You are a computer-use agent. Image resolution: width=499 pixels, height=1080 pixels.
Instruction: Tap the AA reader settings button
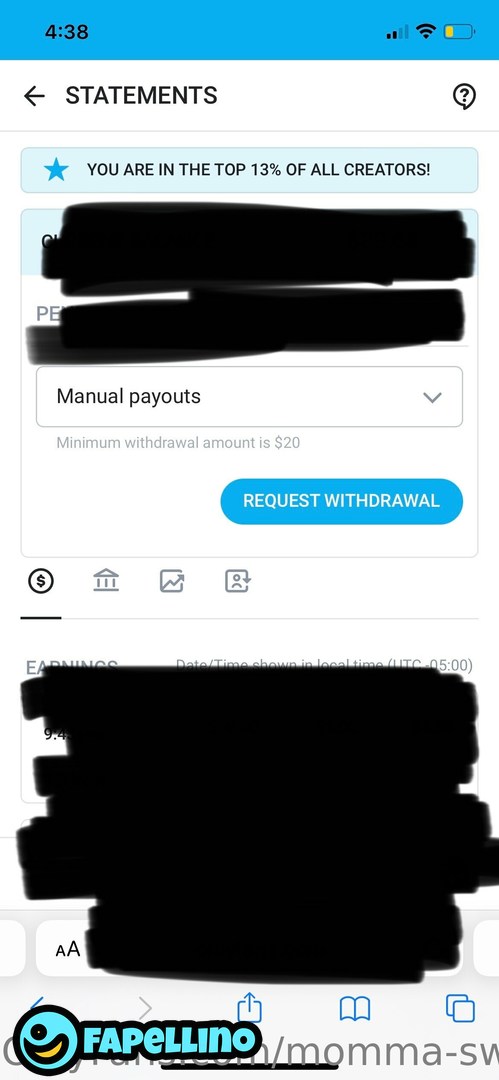[68, 950]
